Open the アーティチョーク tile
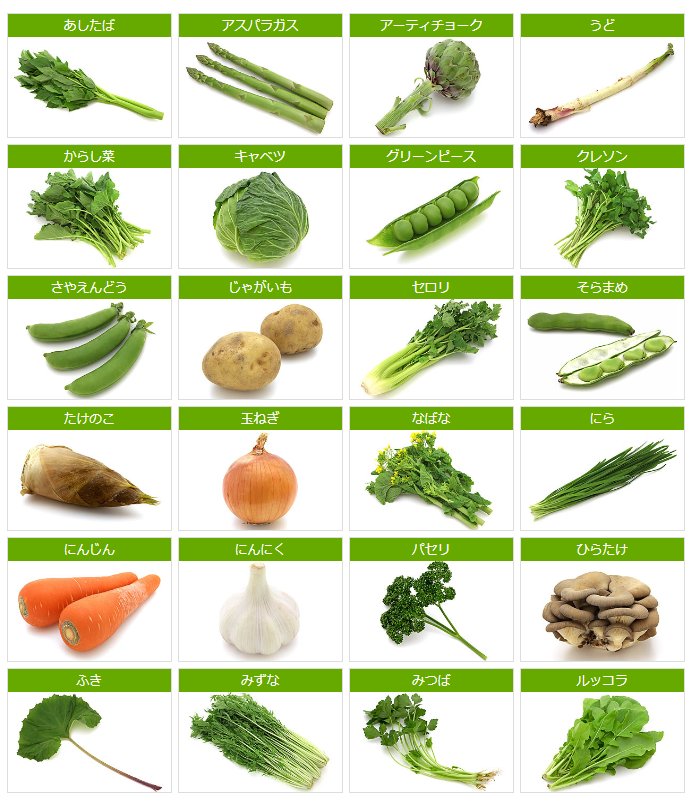Image resolution: width=691 pixels, height=801 pixels. click(x=431, y=76)
